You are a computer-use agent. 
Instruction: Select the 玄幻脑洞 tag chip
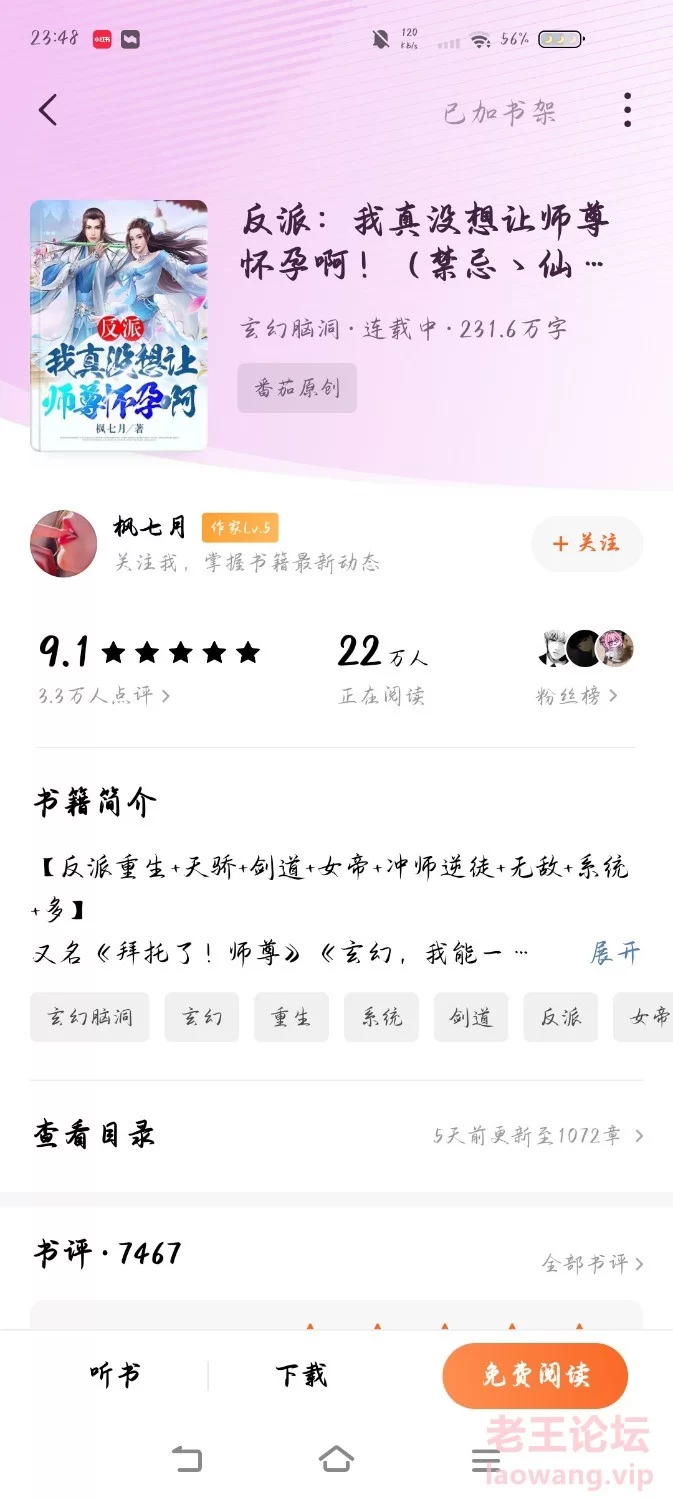click(x=90, y=1017)
